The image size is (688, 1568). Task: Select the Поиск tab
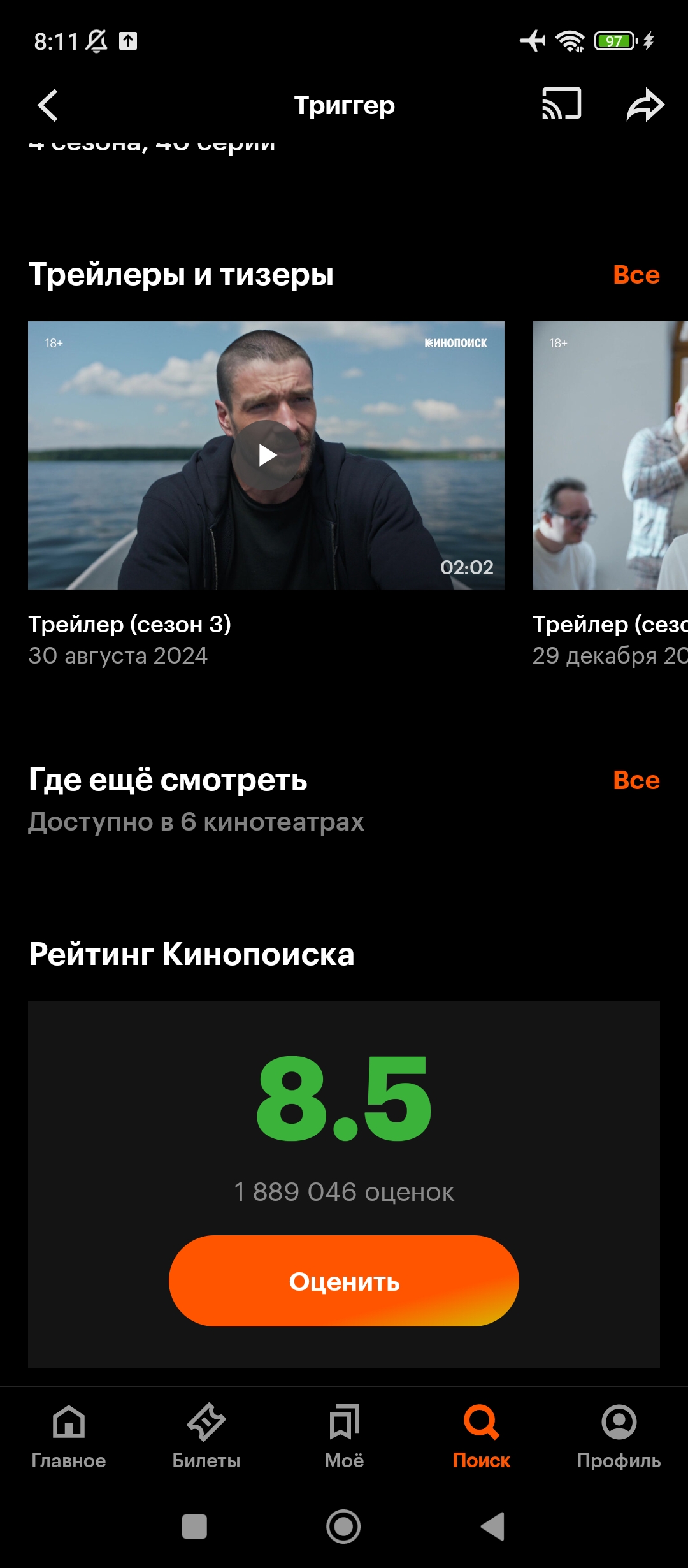482,1434
